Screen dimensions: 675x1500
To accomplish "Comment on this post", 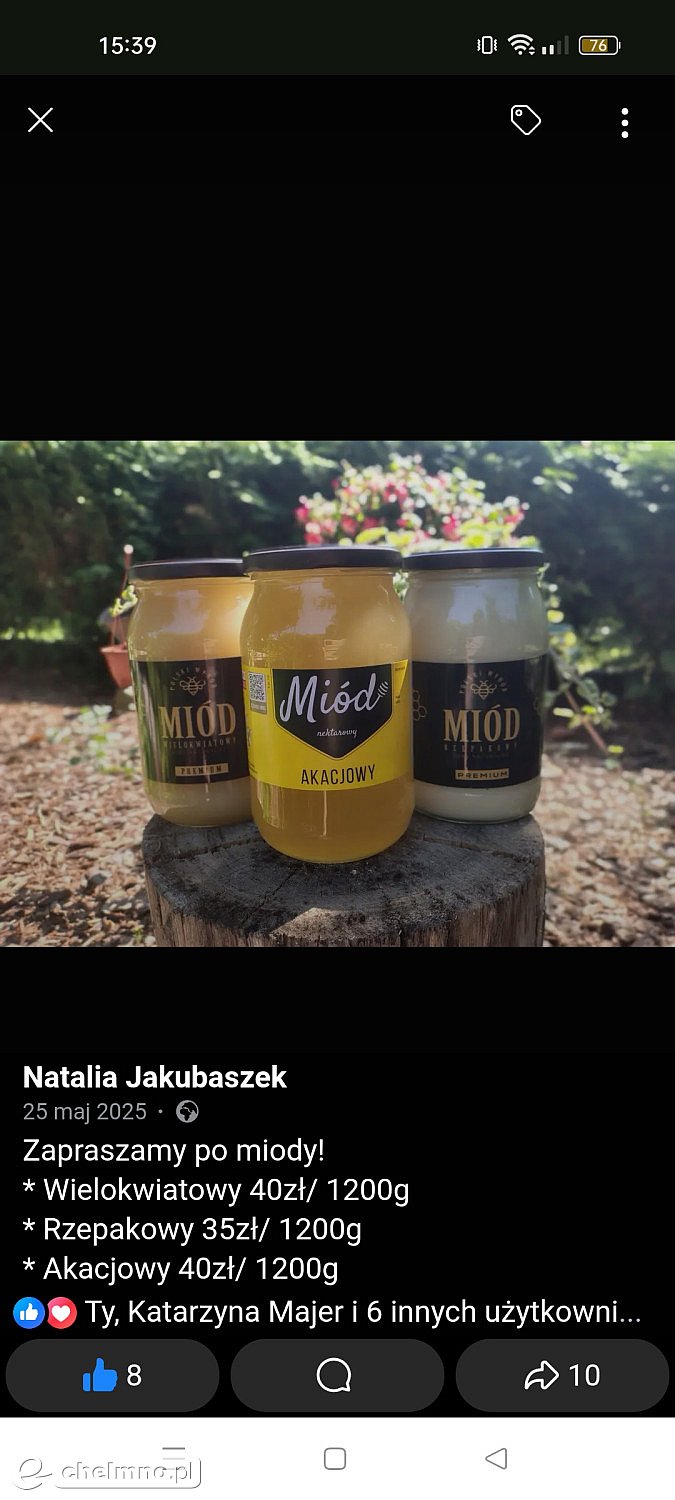I will pyautogui.click(x=337, y=1375).
